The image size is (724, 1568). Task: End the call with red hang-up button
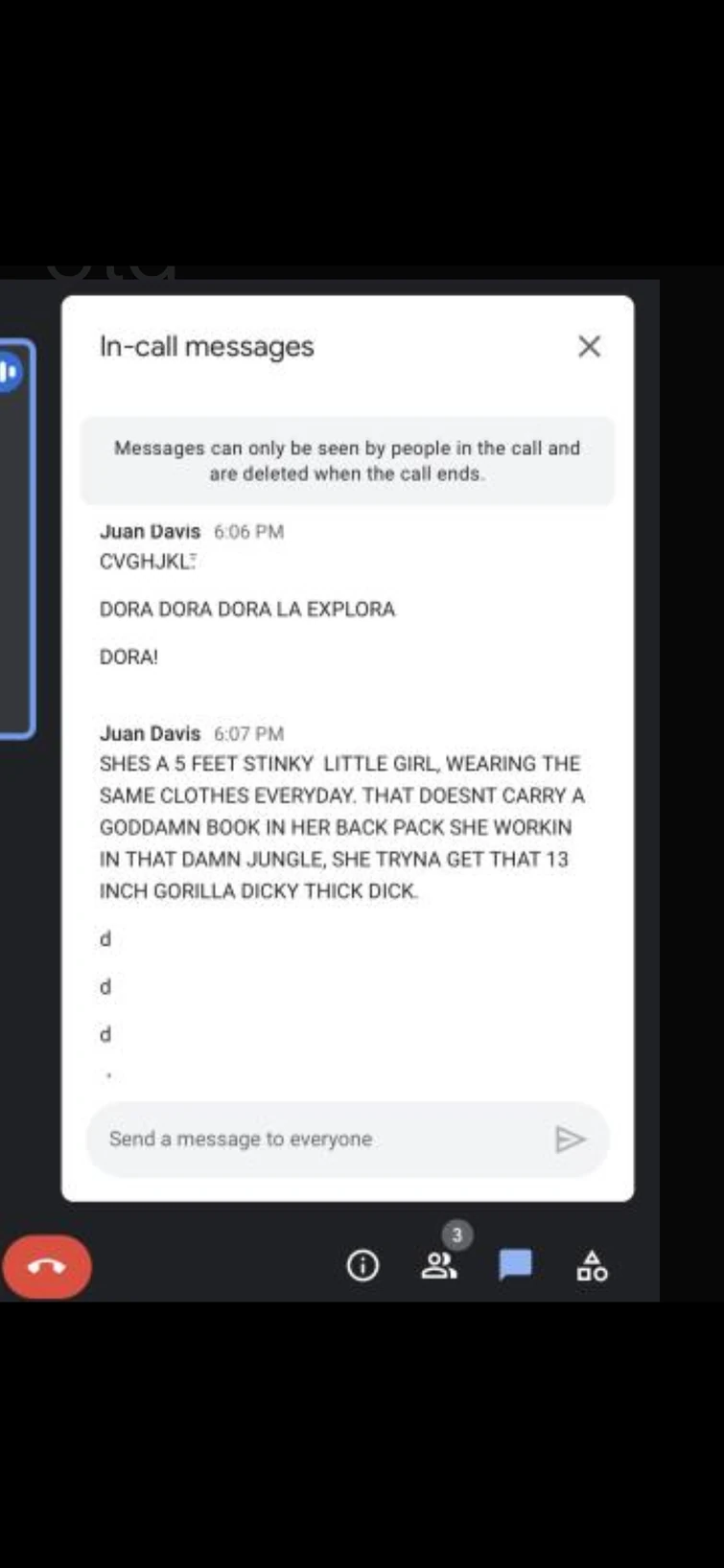(x=47, y=1266)
